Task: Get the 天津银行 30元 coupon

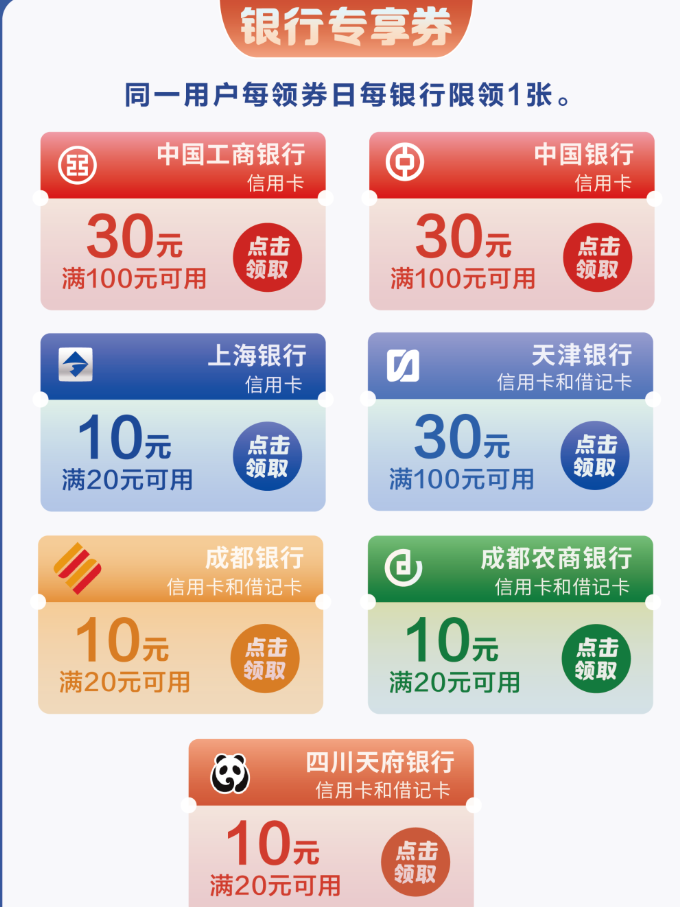Action: pyautogui.click(x=595, y=456)
